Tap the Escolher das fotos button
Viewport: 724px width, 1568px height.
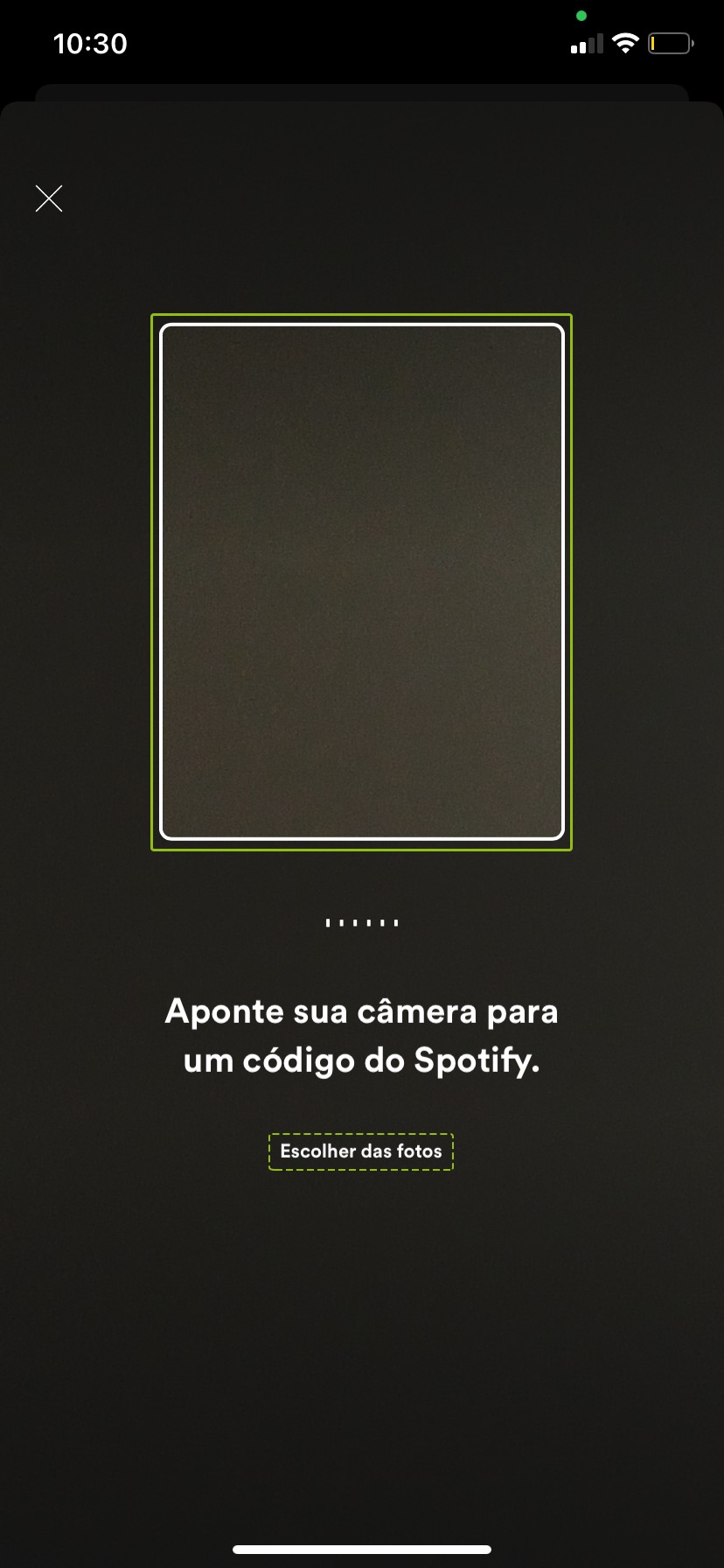361,1151
